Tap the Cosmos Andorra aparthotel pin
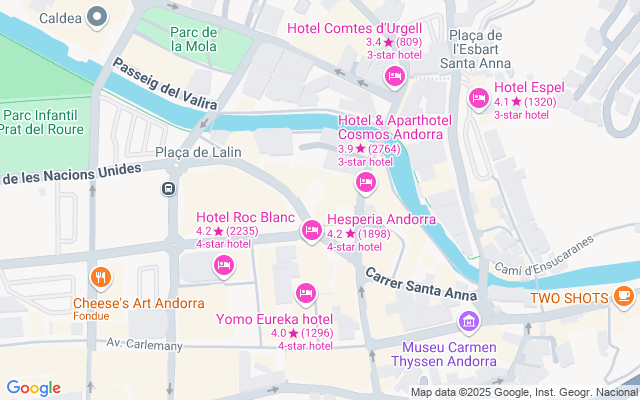 [x=366, y=182]
